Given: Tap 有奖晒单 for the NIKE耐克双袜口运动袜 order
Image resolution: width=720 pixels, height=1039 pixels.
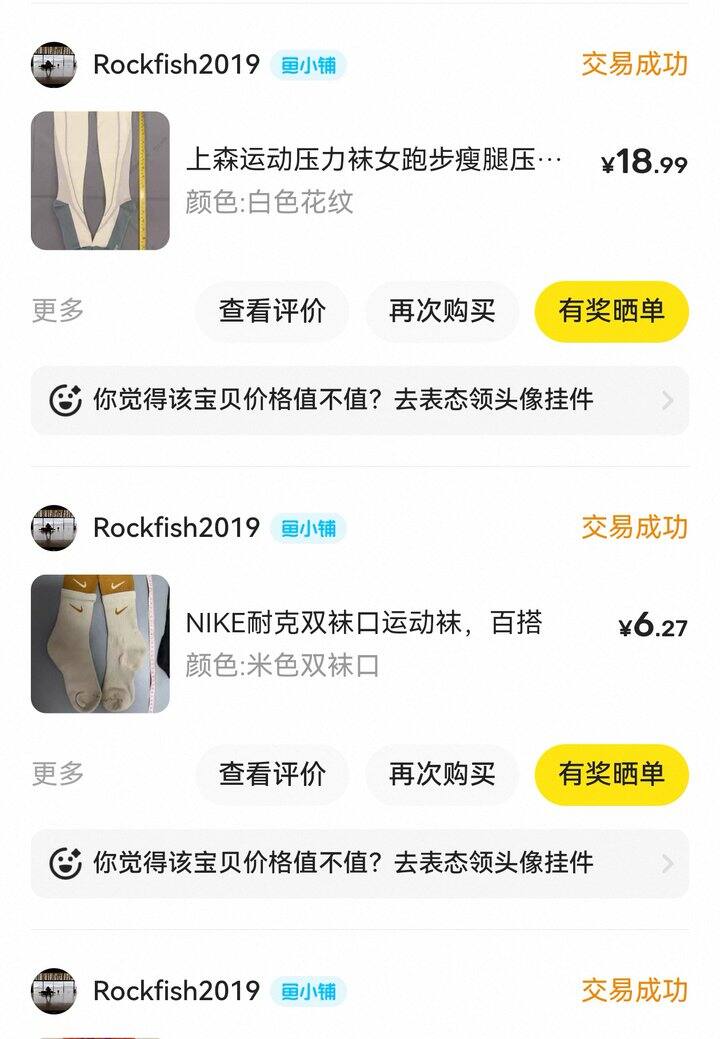Looking at the screenshot, I should [x=612, y=774].
